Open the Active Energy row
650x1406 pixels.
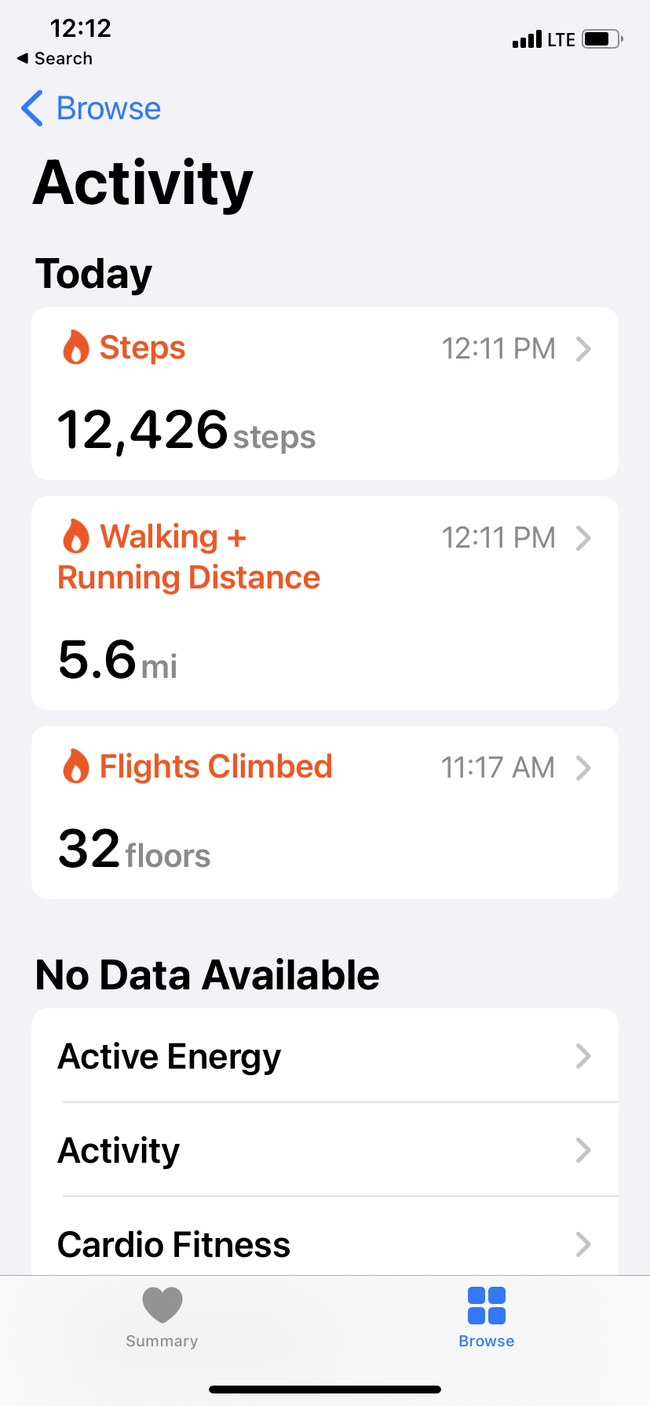tap(325, 1056)
